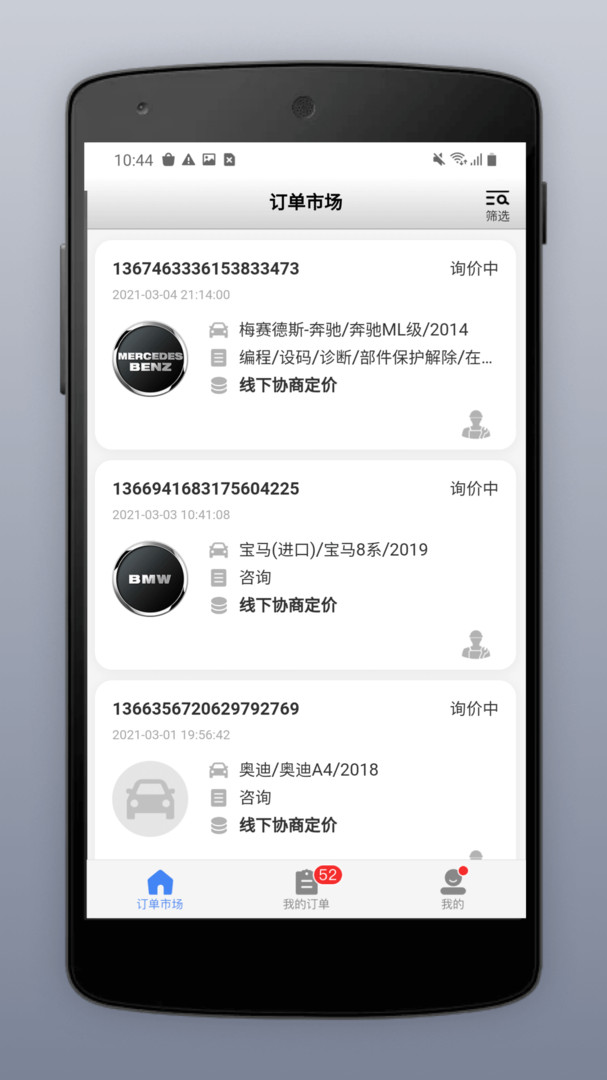Open the 奥迪A4 2018 order card

coord(305,770)
